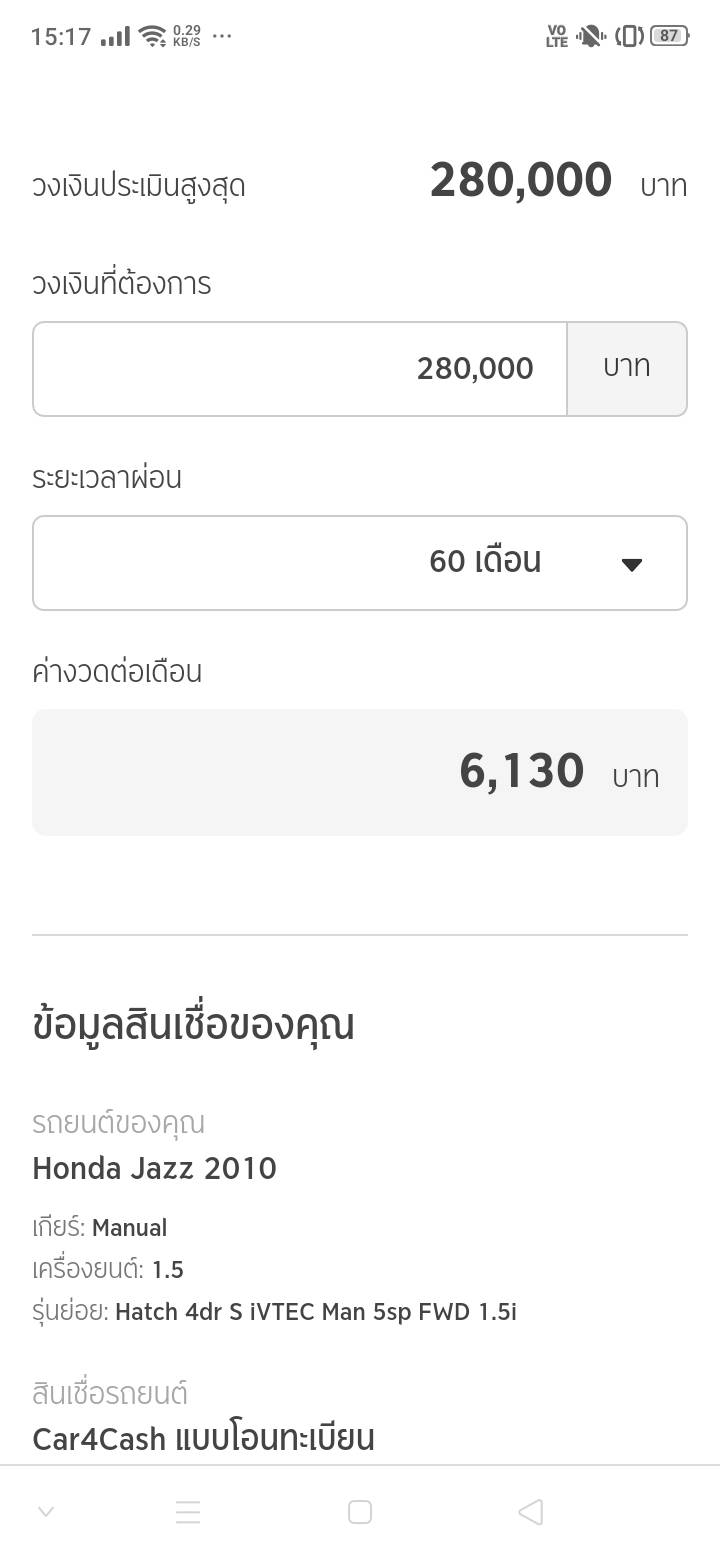The image size is (720, 1560).
Task: Go back using the system back button
Action: pos(531,1512)
